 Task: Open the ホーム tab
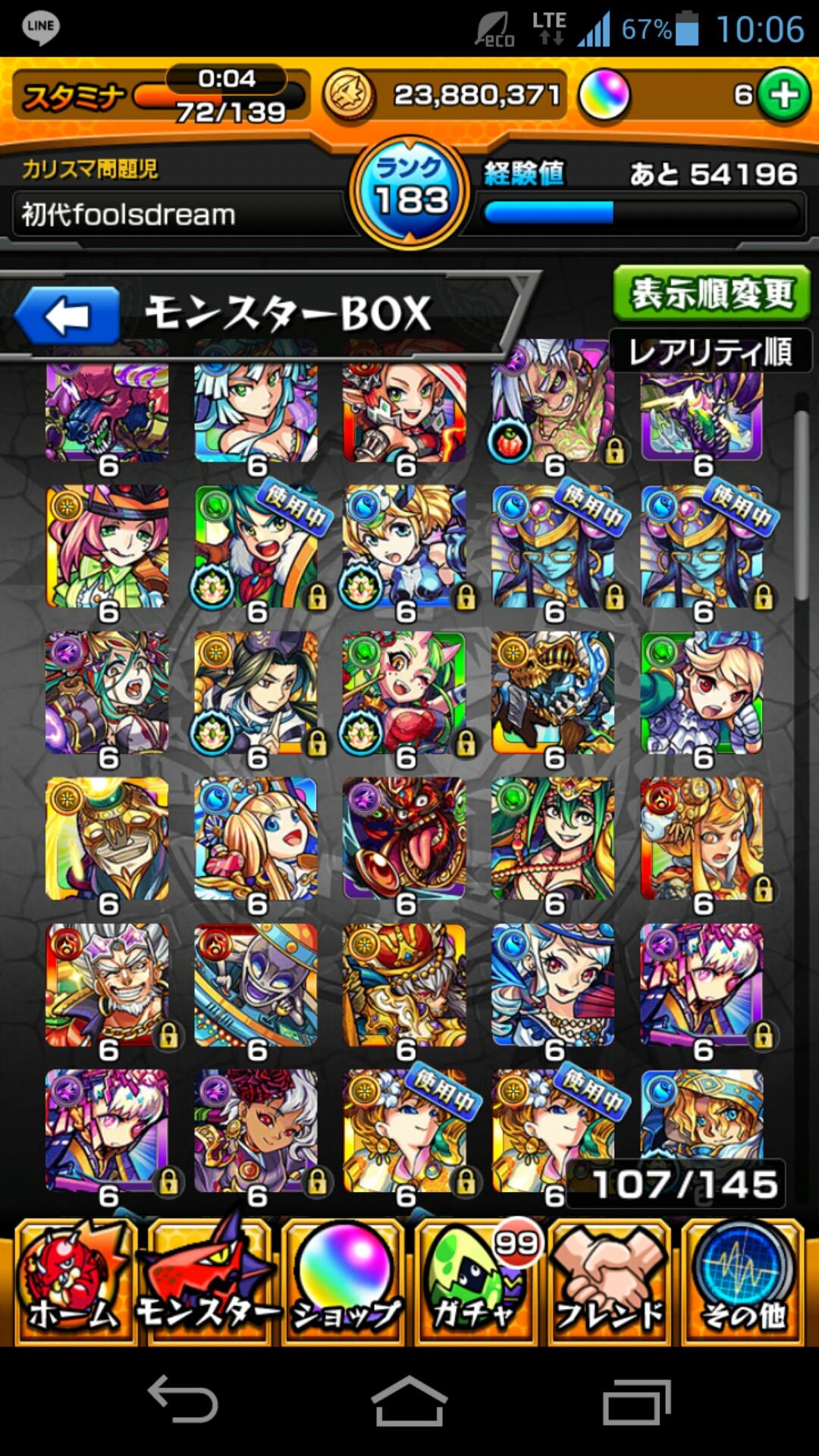[74, 1283]
